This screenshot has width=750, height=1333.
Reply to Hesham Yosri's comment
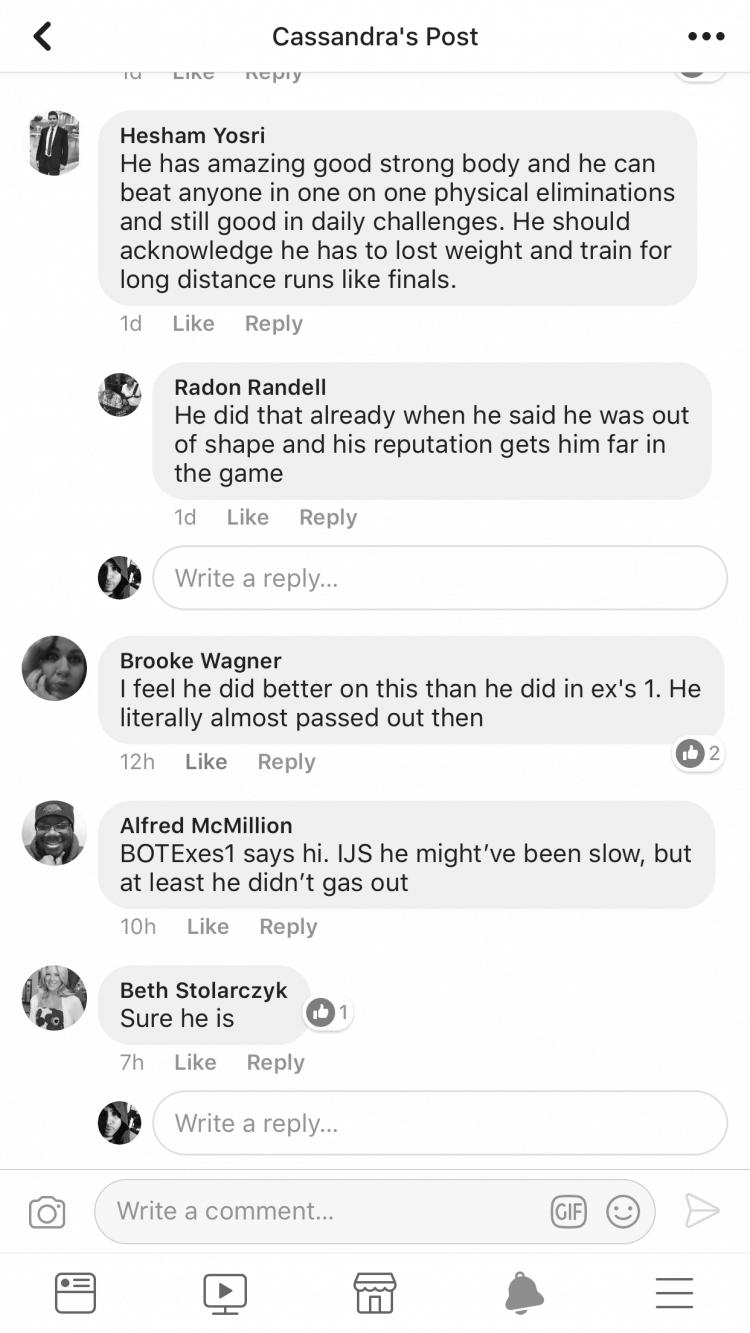(x=274, y=324)
